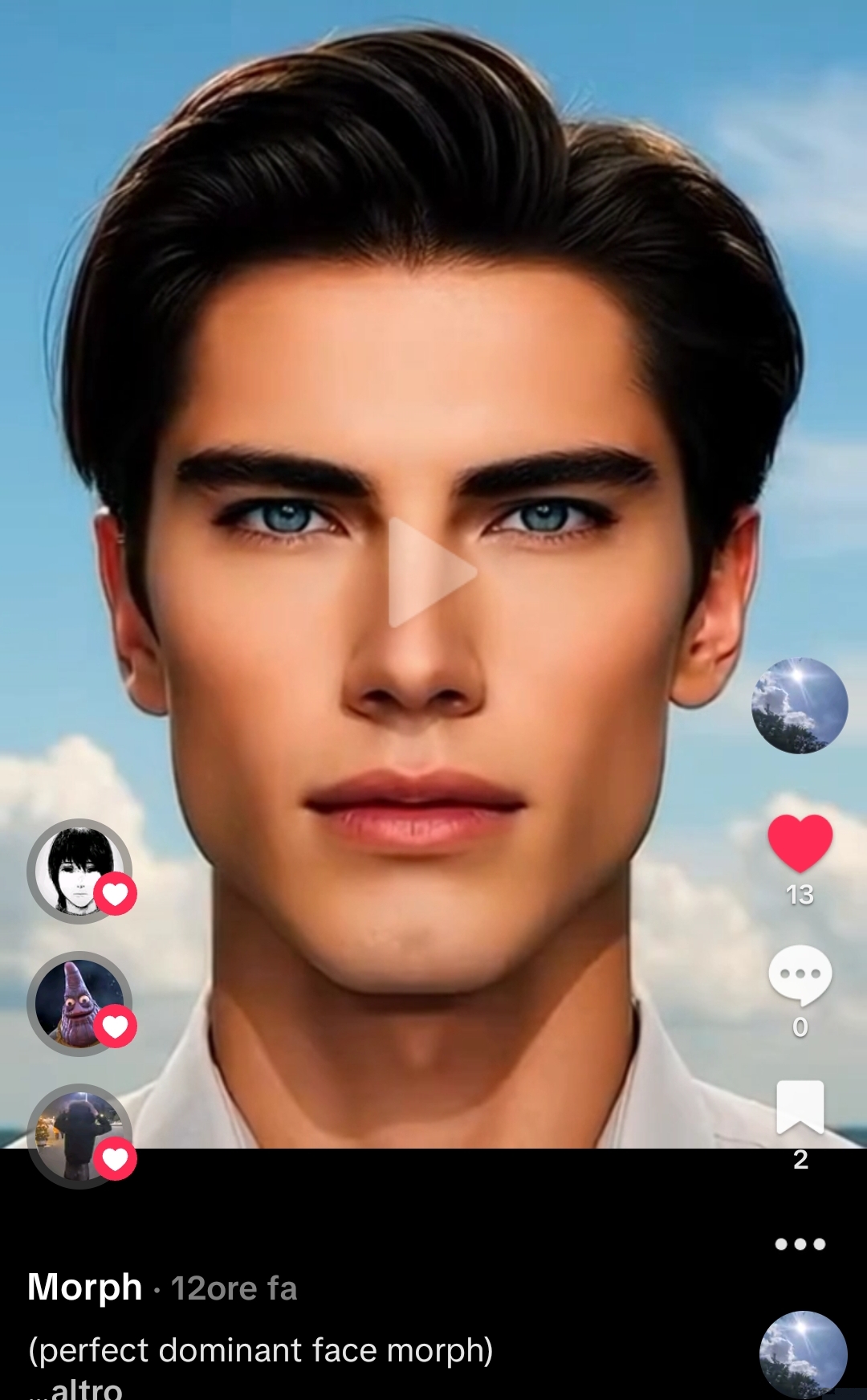Screen dimensions: 867x1400
Task: View the liker with the black-haired anime avatar
Action: pos(79,871)
